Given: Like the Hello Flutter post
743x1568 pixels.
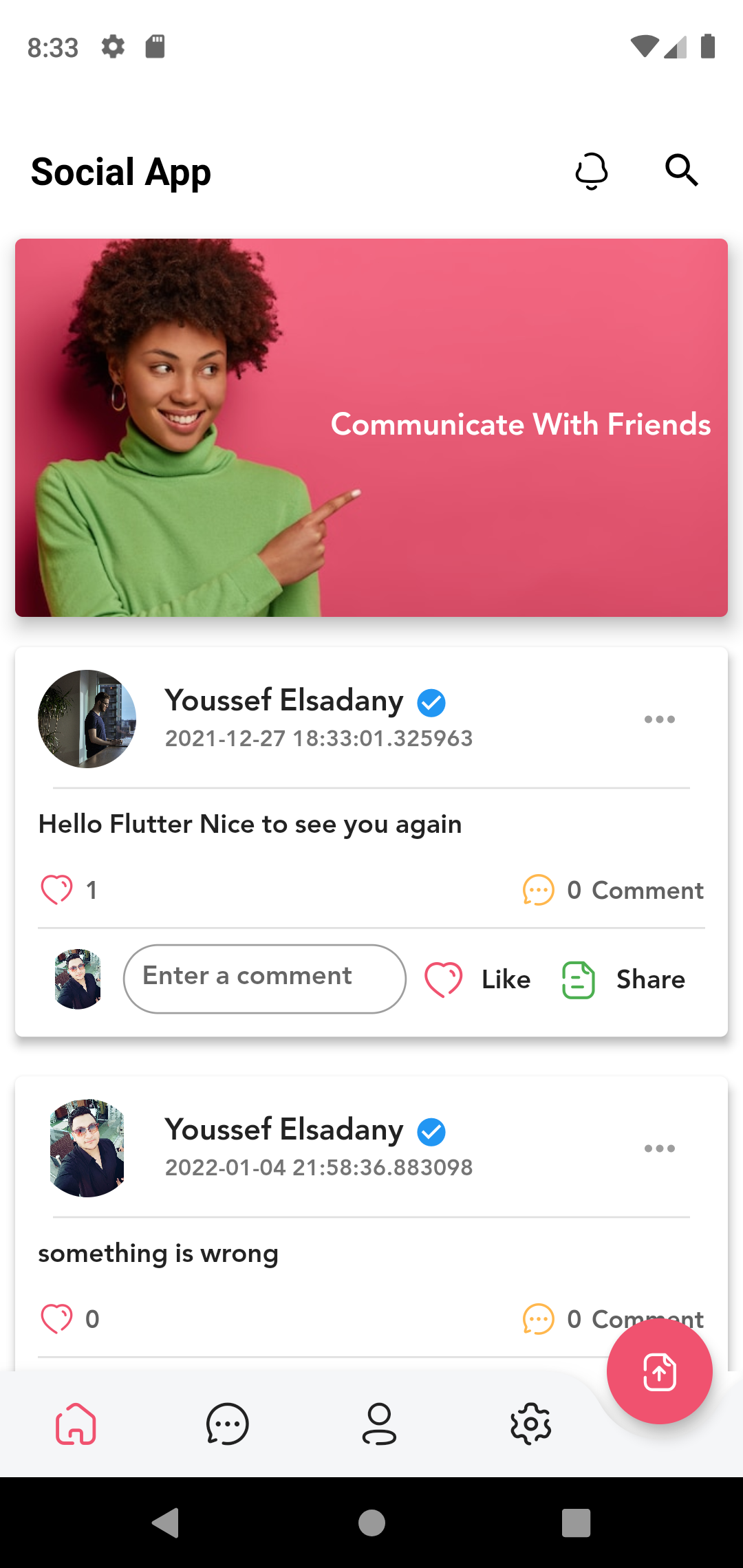Looking at the screenshot, I should click(x=477, y=979).
